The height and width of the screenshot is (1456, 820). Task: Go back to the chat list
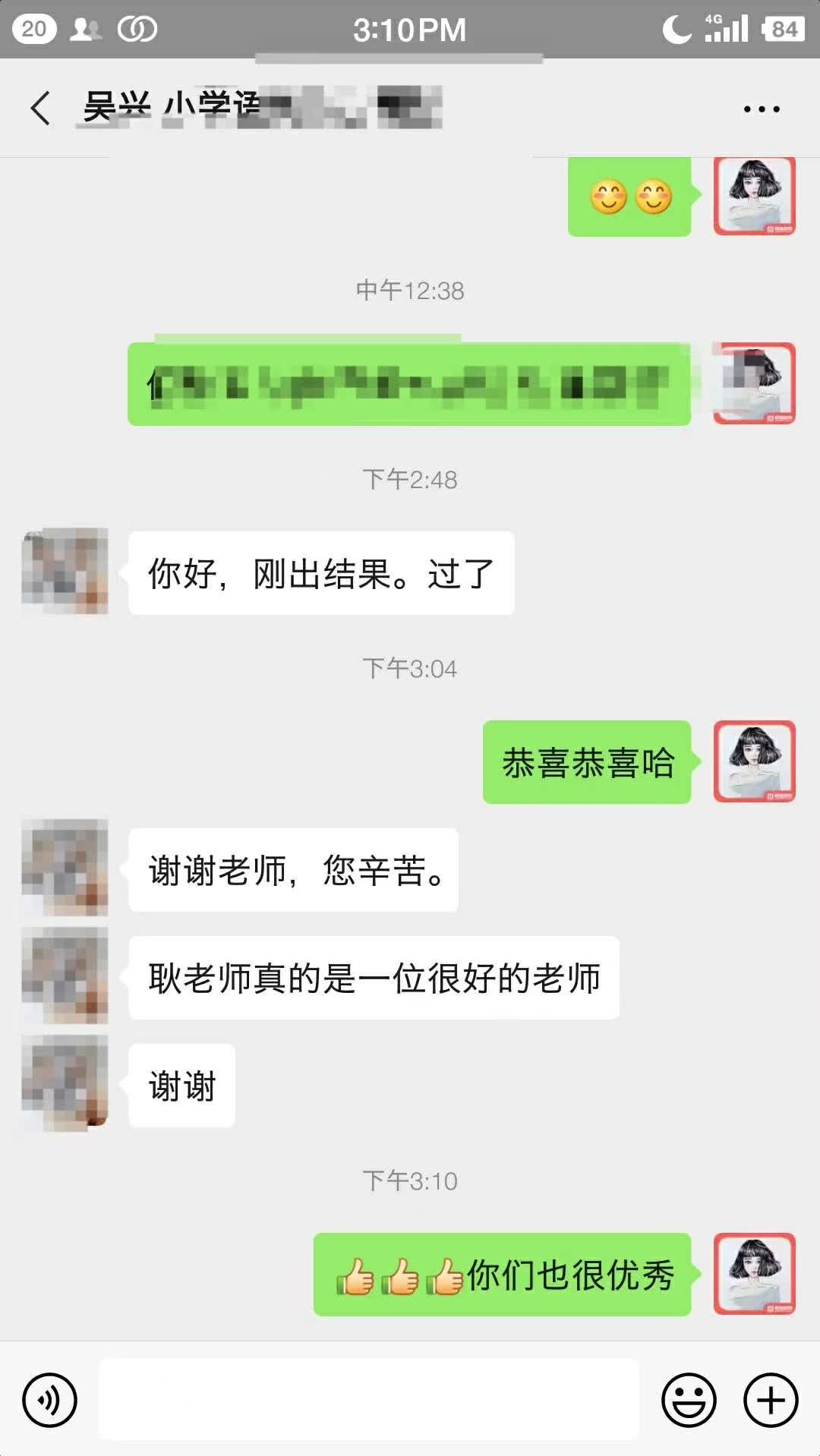[41, 108]
